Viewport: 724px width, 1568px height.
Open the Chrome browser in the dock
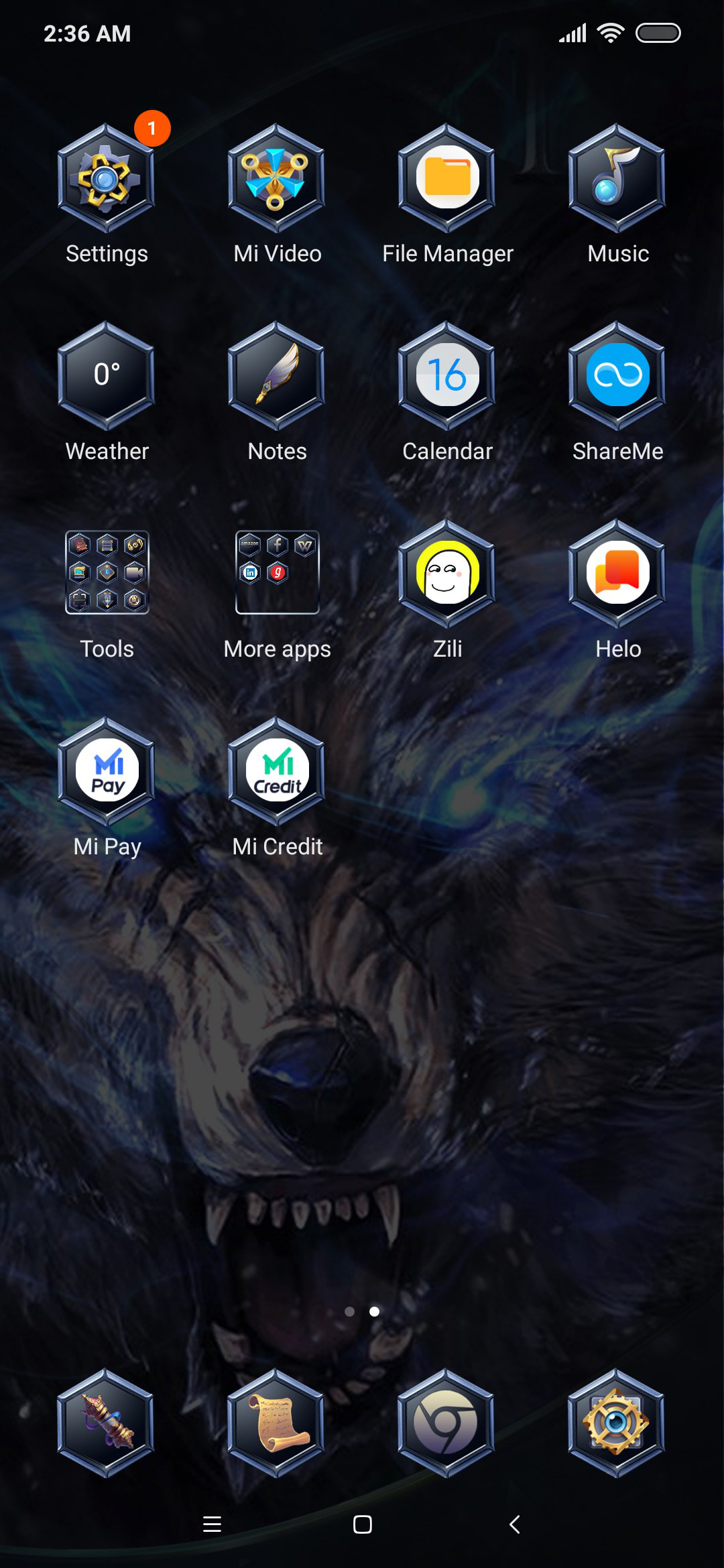click(x=446, y=1423)
